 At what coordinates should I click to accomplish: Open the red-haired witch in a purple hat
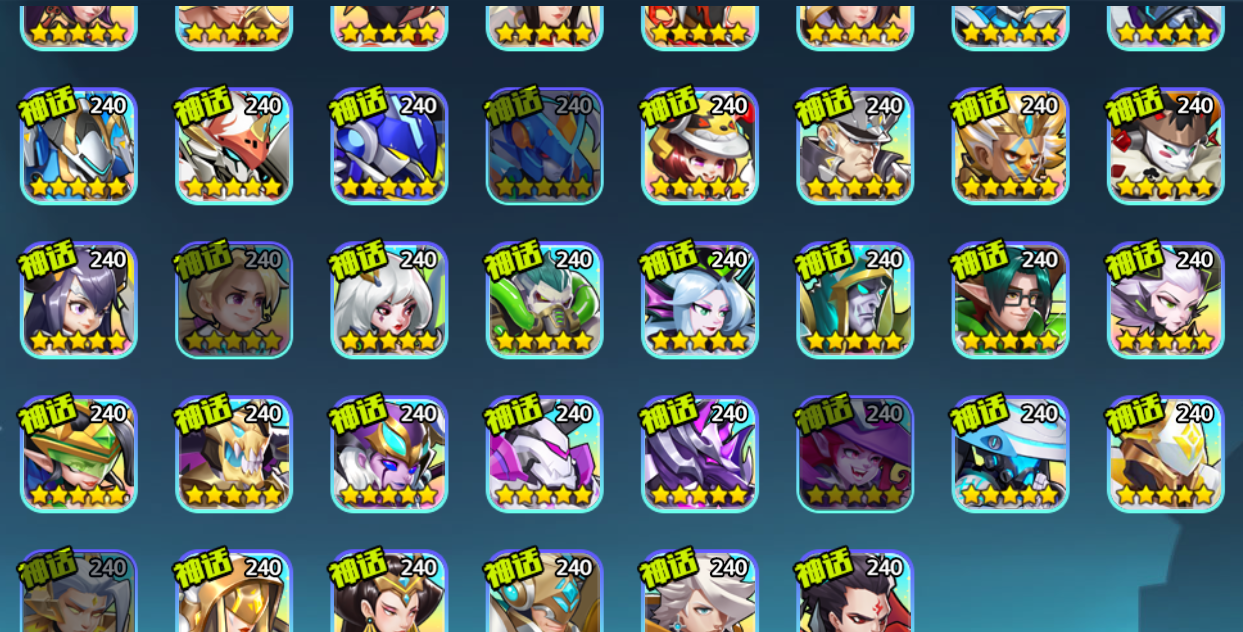[x=855, y=454]
